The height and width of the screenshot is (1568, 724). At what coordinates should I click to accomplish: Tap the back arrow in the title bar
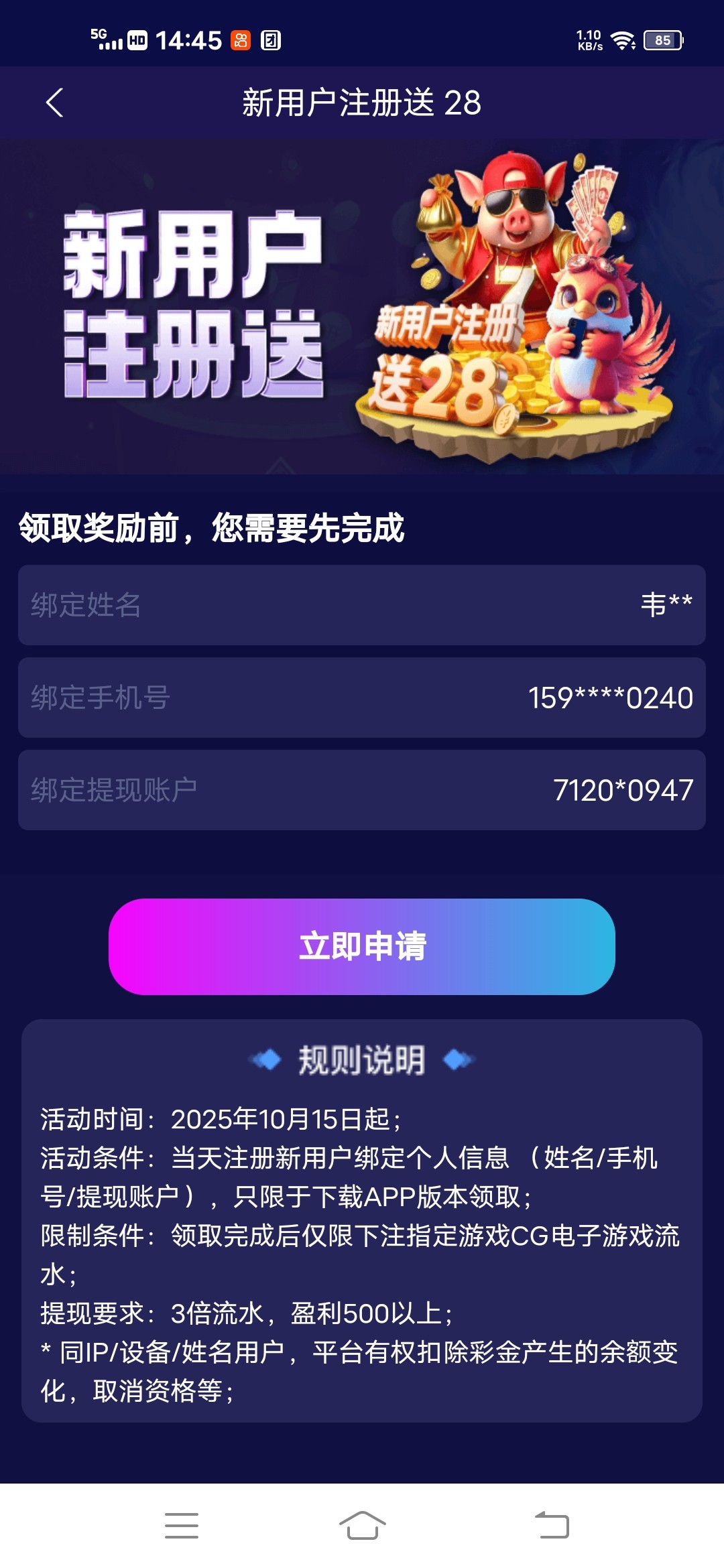55,102
